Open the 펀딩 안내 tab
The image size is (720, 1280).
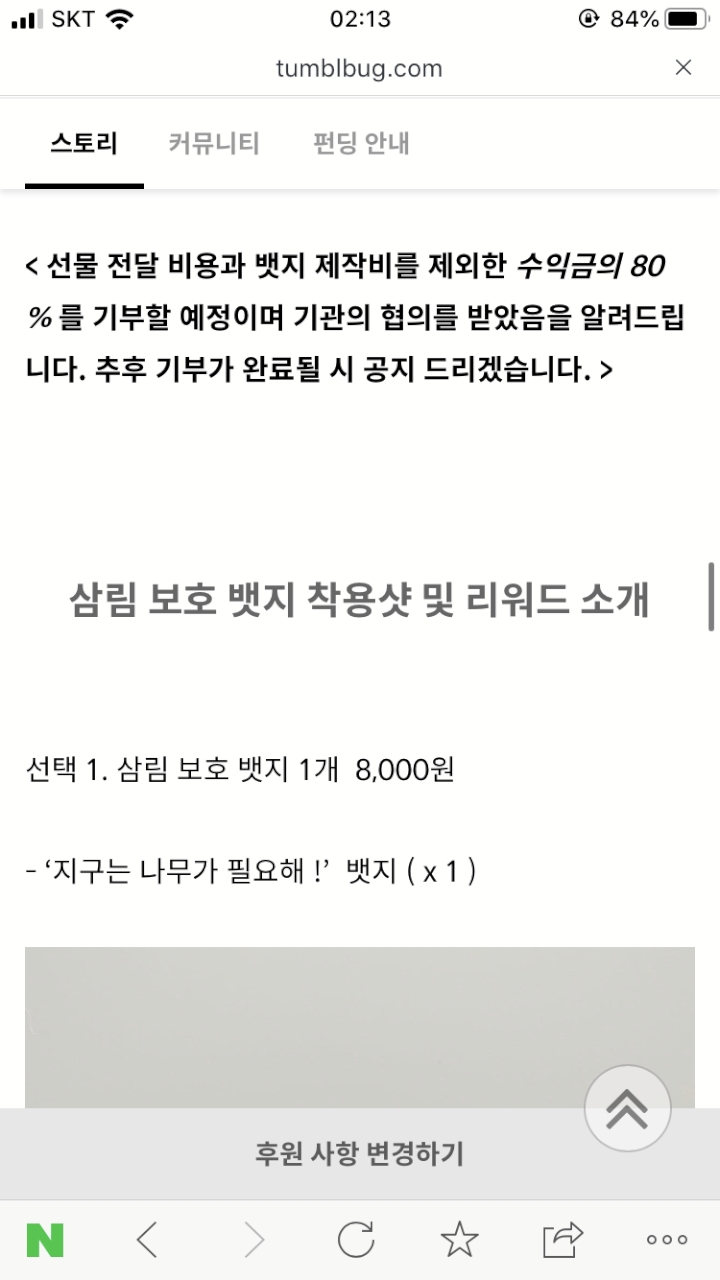pos(361,143)
